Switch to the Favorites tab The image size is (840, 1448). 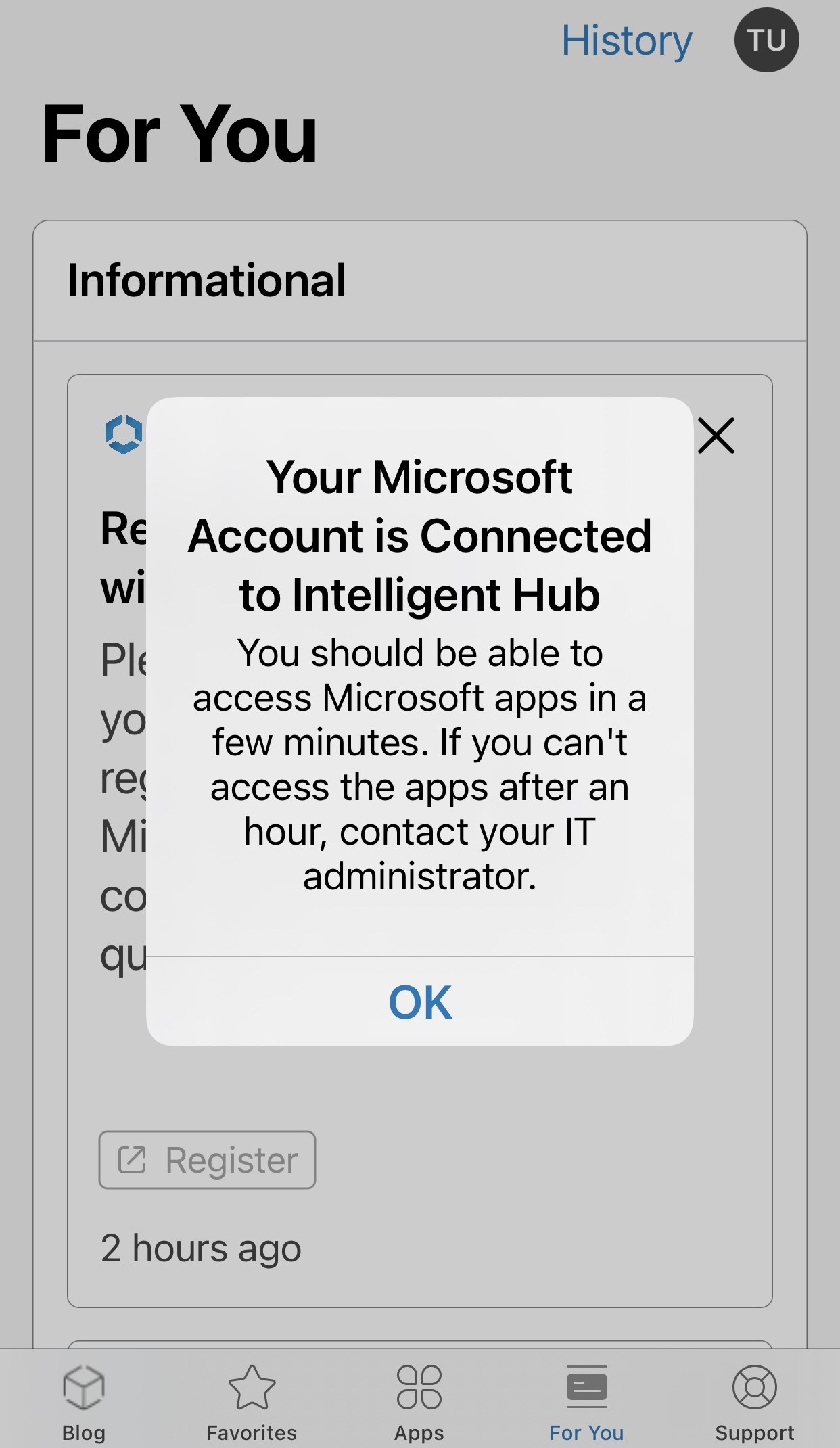252,1401
